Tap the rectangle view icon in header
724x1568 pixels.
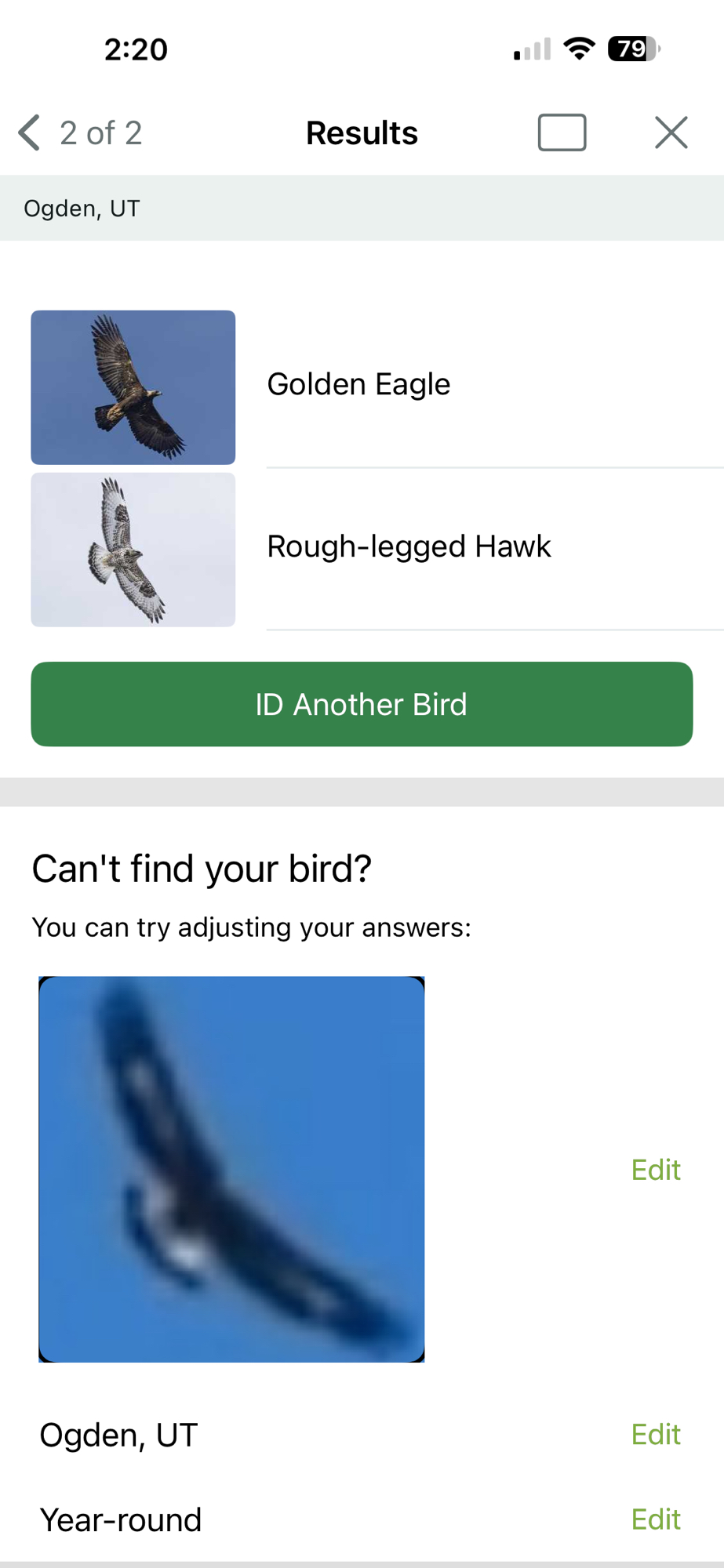[562, 132]
